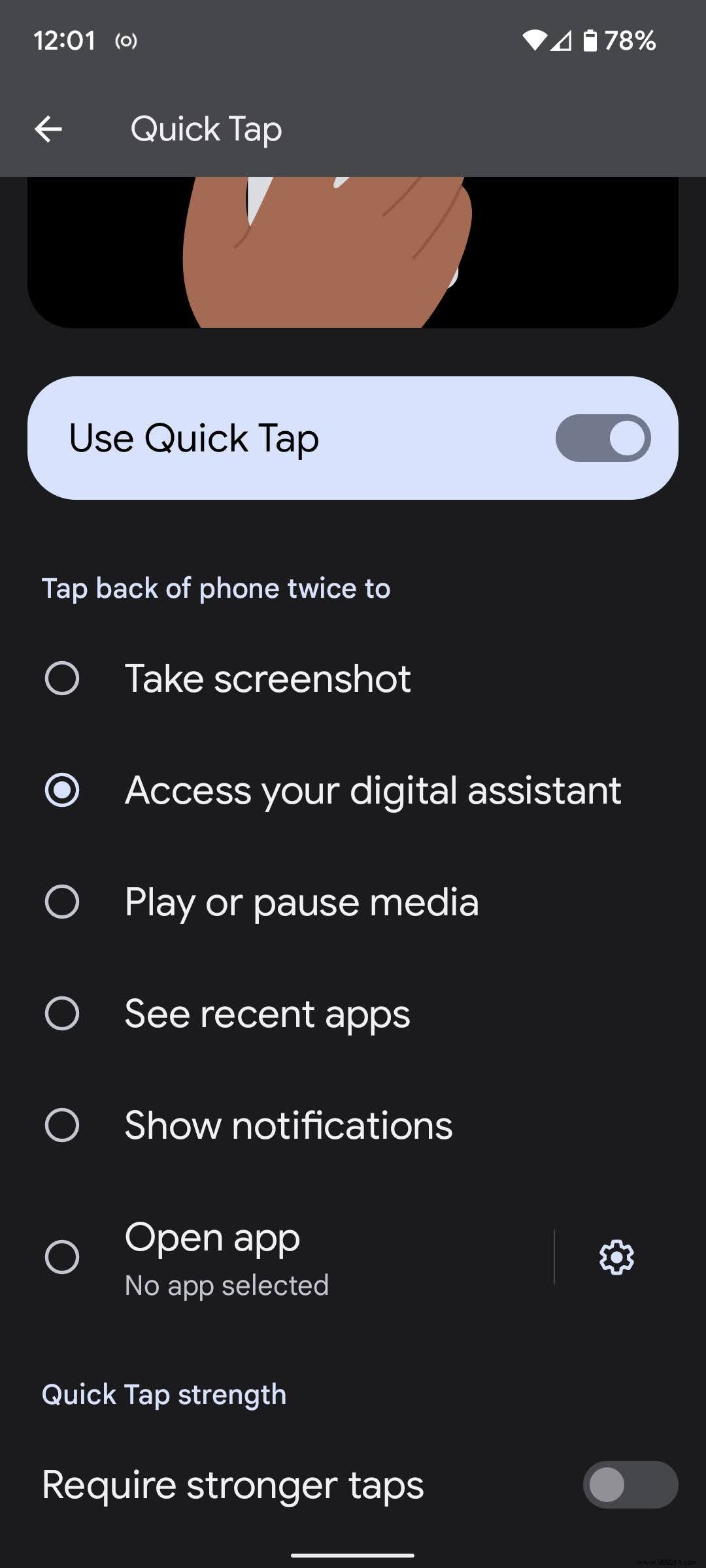The height and width of the screenshot is (1568, 706).
Task: Tap the Tap back of phone twice to heading
Action: (215, 587)
